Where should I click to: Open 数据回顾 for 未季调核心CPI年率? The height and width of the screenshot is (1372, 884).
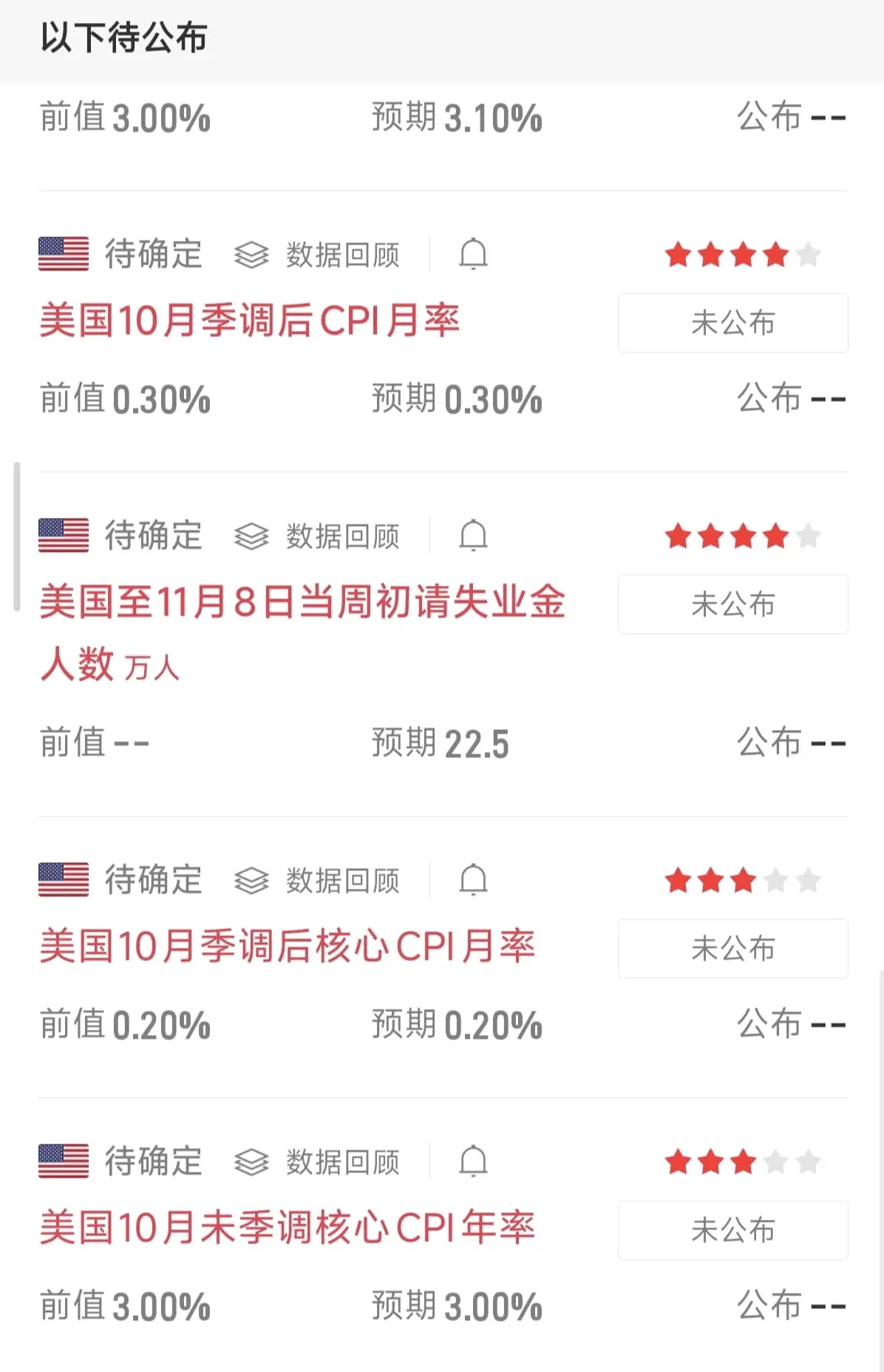pyautogui.click(x=318, y=1162)
